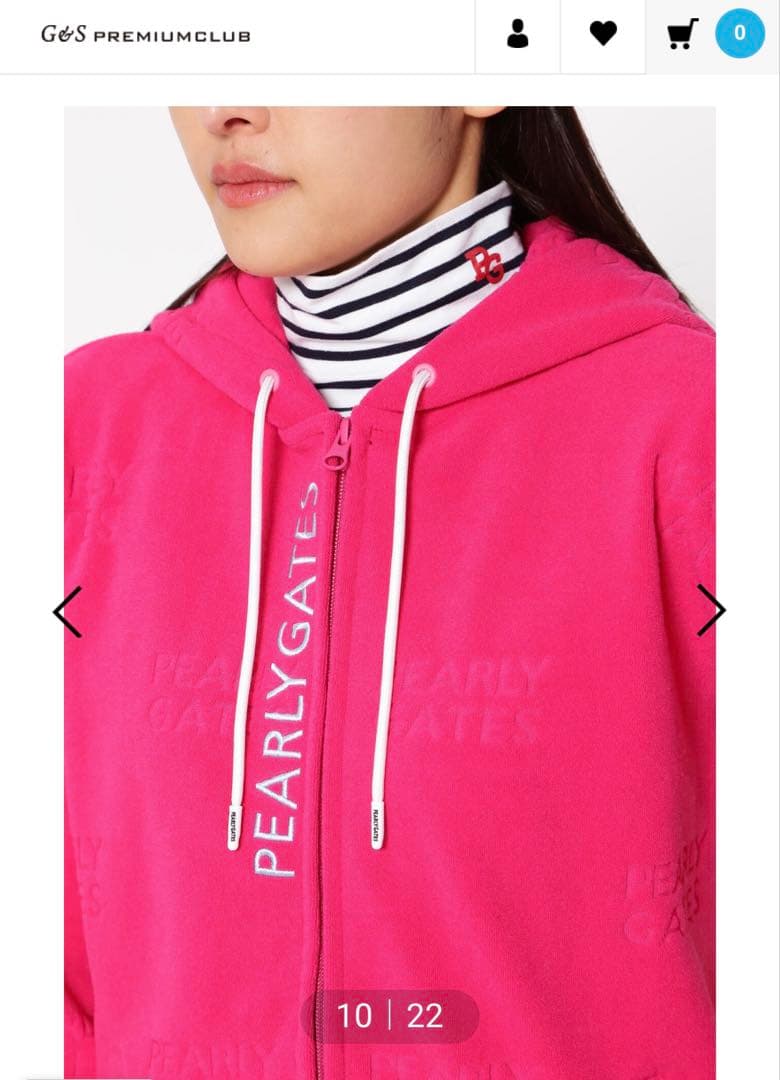Show the previous product image
Viewport: 780px width, 1080px height.
coord(67,611)
